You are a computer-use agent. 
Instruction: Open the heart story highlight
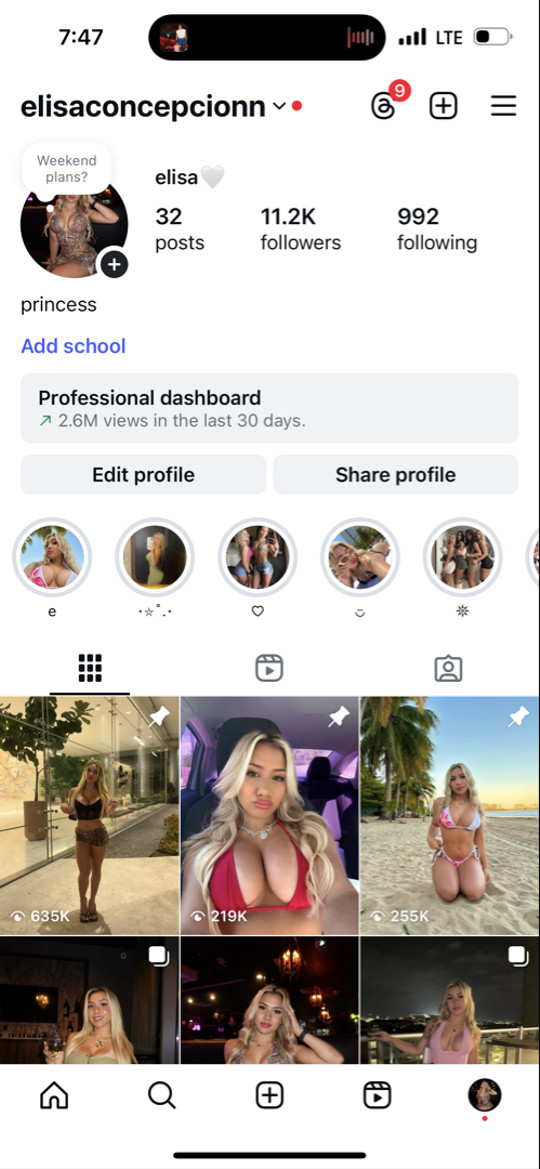click(257, 558)
